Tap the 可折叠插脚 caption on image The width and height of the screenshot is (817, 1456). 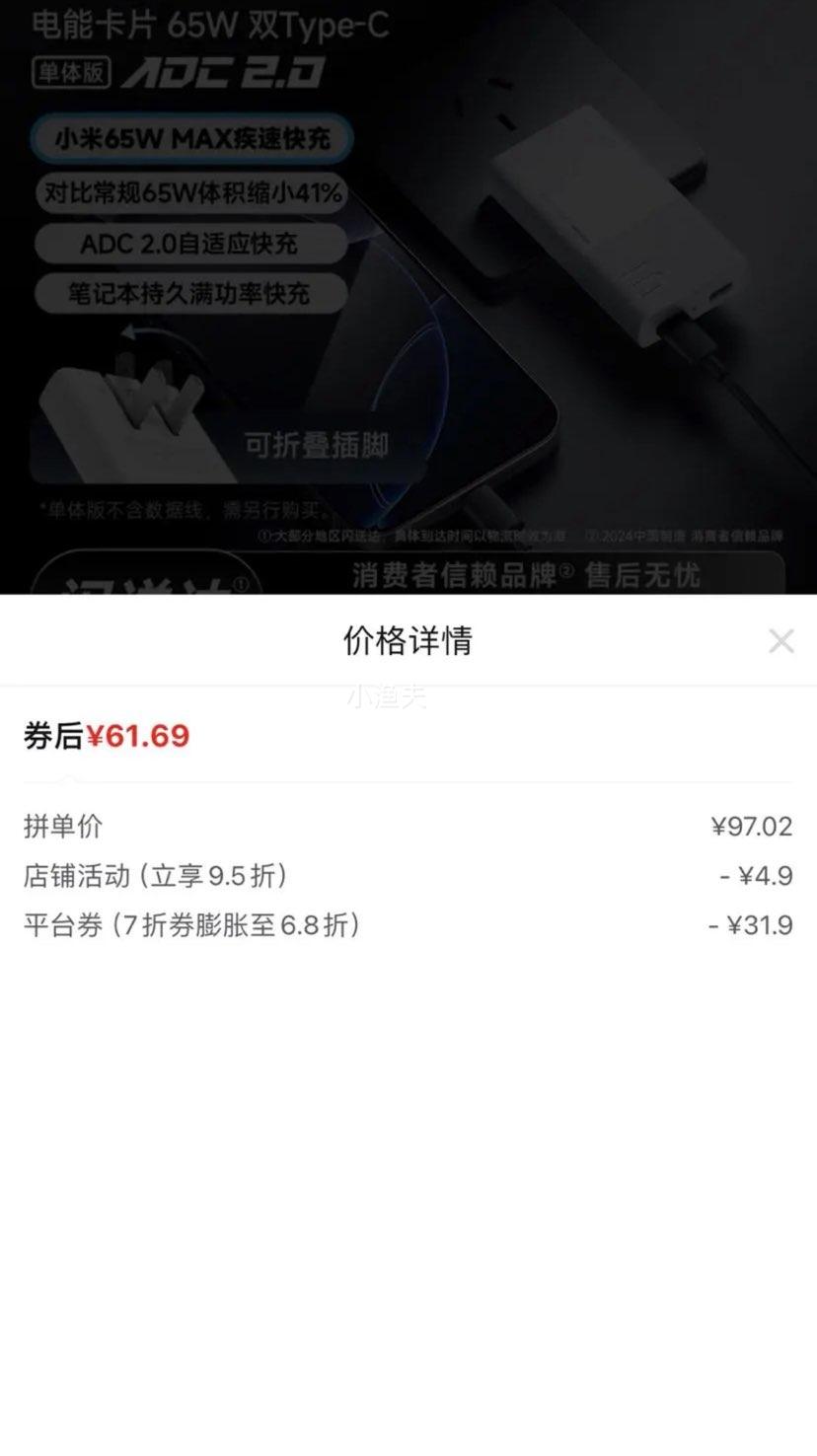317,445
